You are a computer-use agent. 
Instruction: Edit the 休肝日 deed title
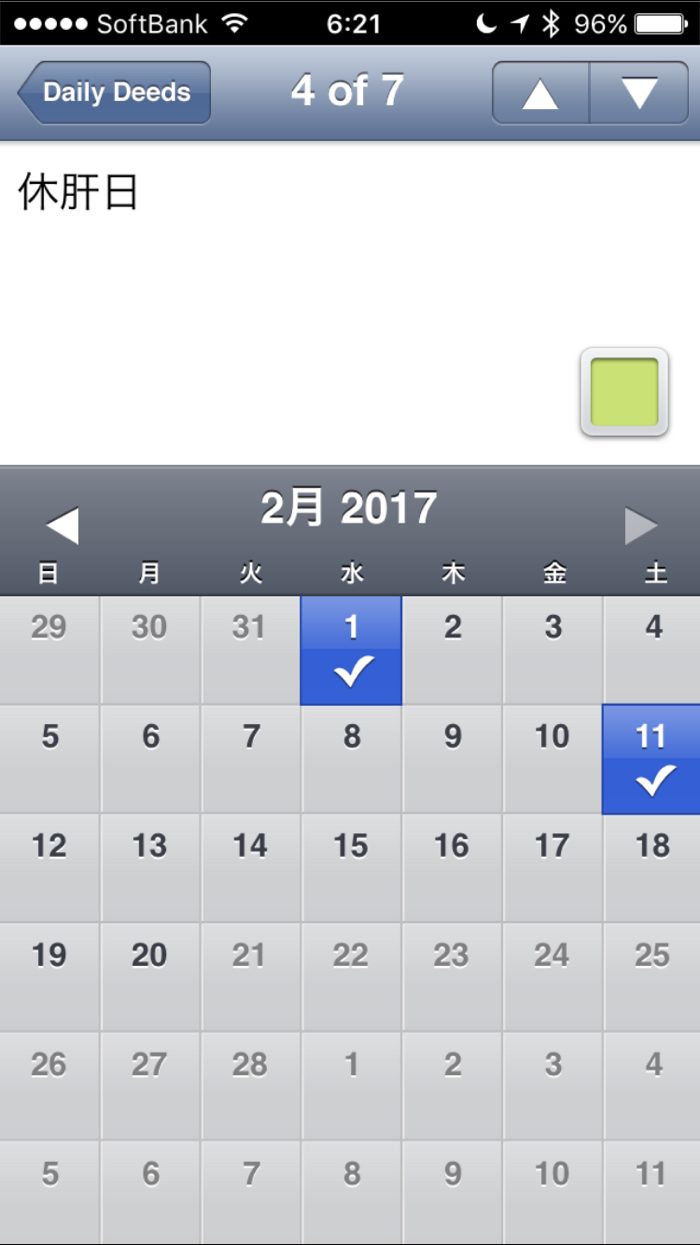tap(78, 193)
